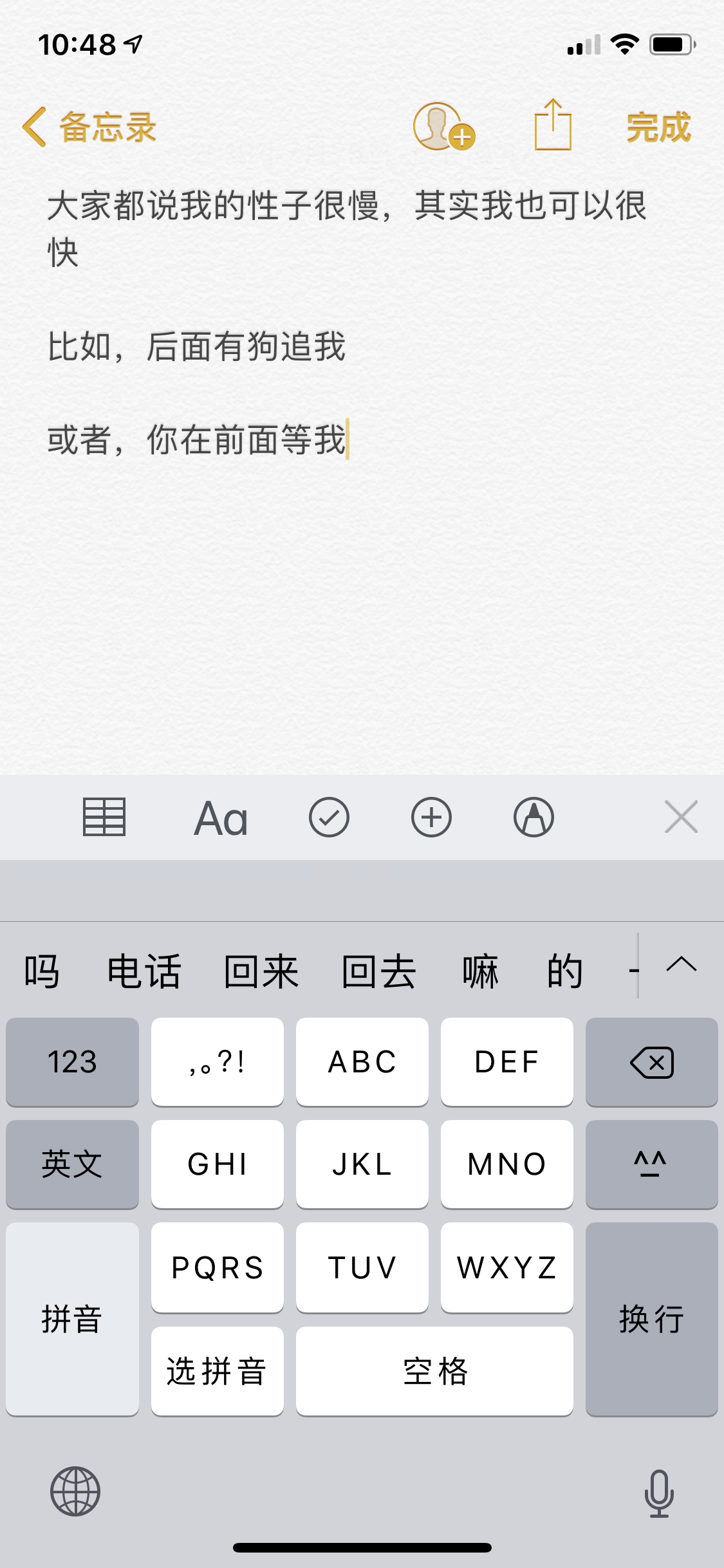Viewport: 724px width, 1568px height.
Task: Open the drawing markup tool
Action: click(534, 817)
